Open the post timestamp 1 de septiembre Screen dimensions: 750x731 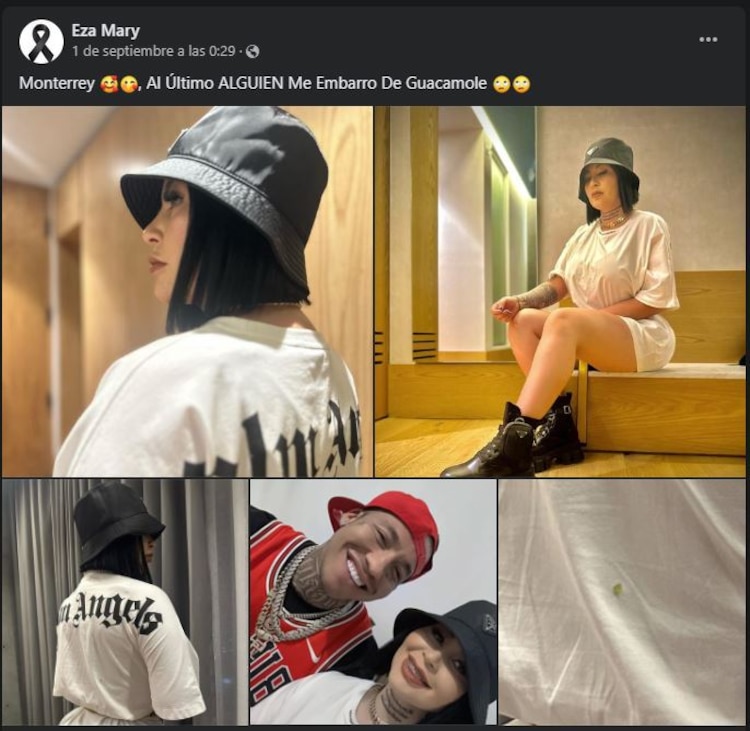tap(153, 50)
